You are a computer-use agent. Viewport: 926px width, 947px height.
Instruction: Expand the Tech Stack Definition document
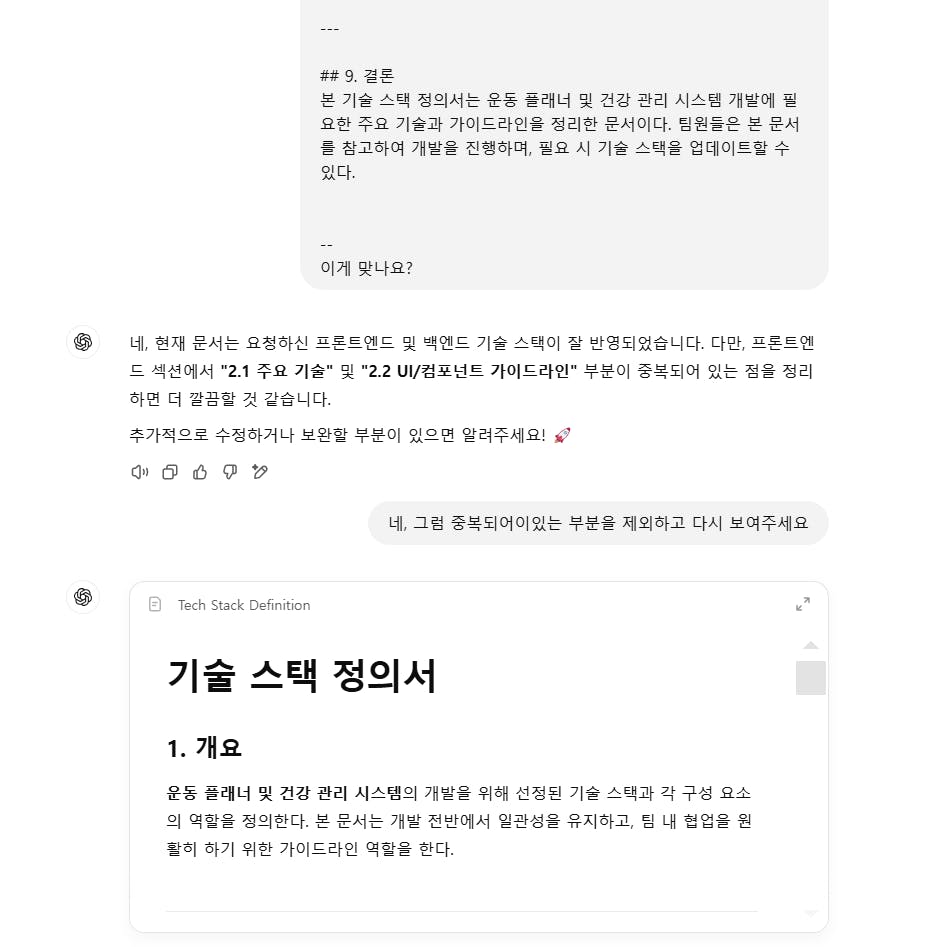[x=802, y=605]
